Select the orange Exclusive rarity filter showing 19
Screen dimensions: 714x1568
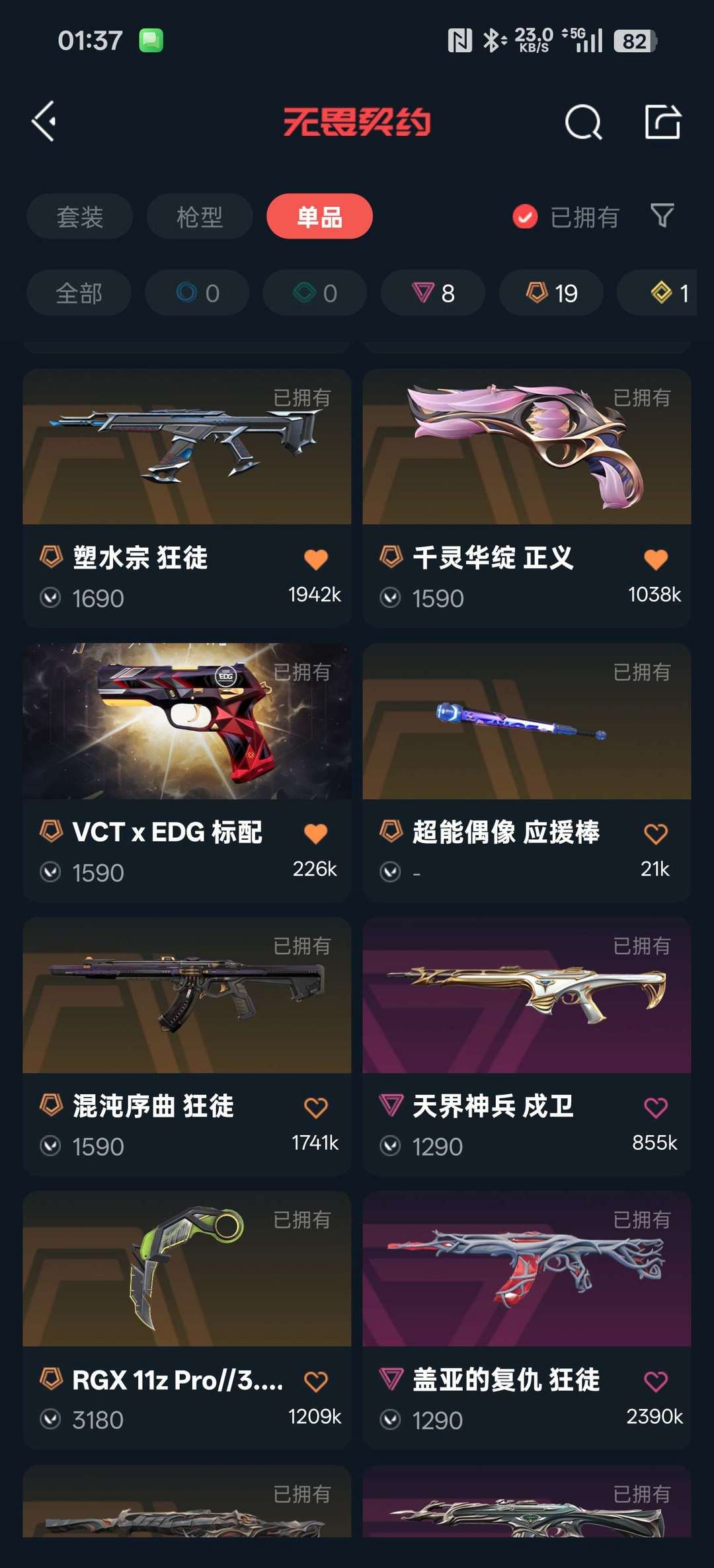[x=549, y=293]
